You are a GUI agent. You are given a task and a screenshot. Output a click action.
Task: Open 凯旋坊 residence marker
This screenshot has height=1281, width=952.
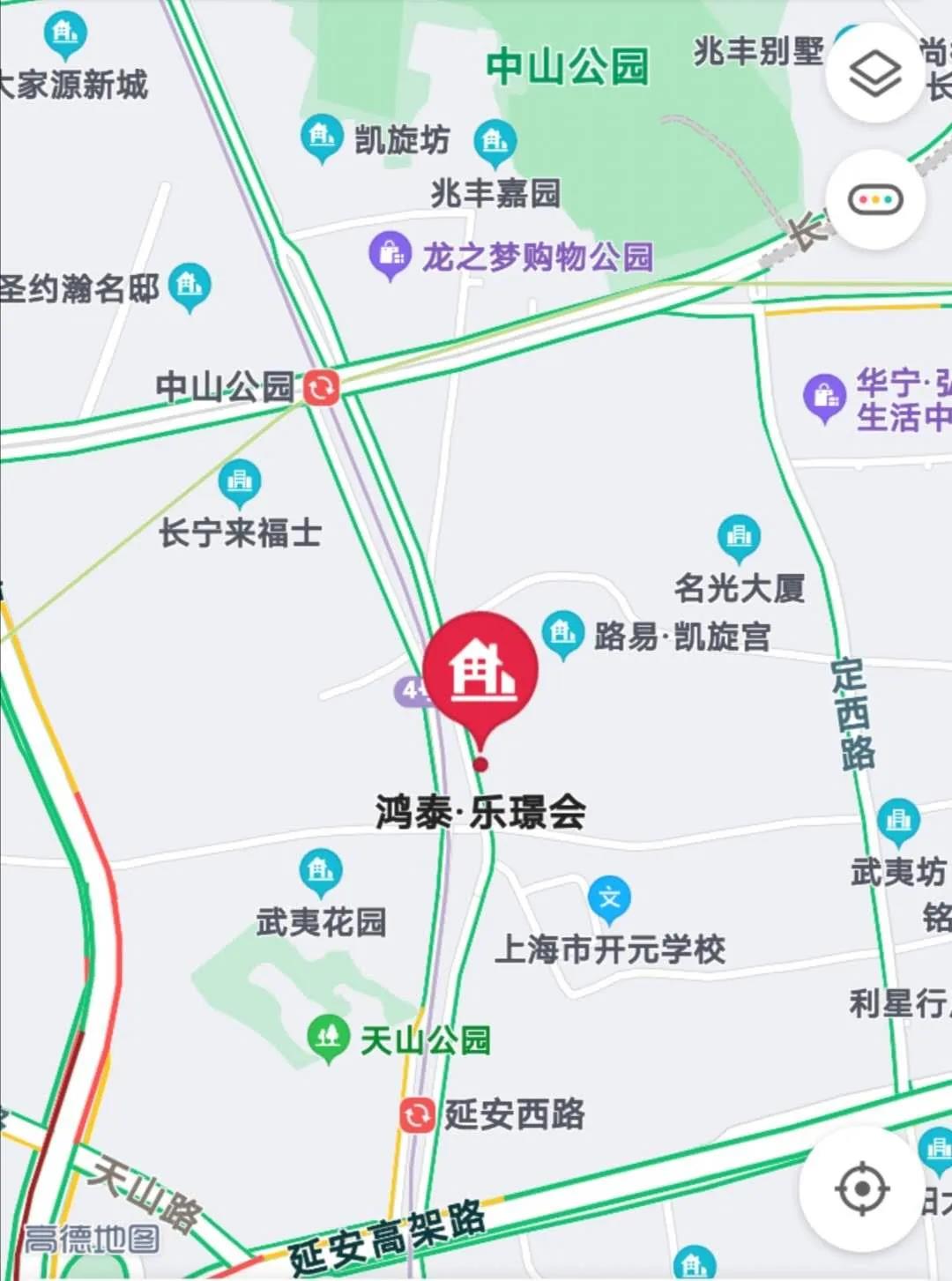click(321, 137)
